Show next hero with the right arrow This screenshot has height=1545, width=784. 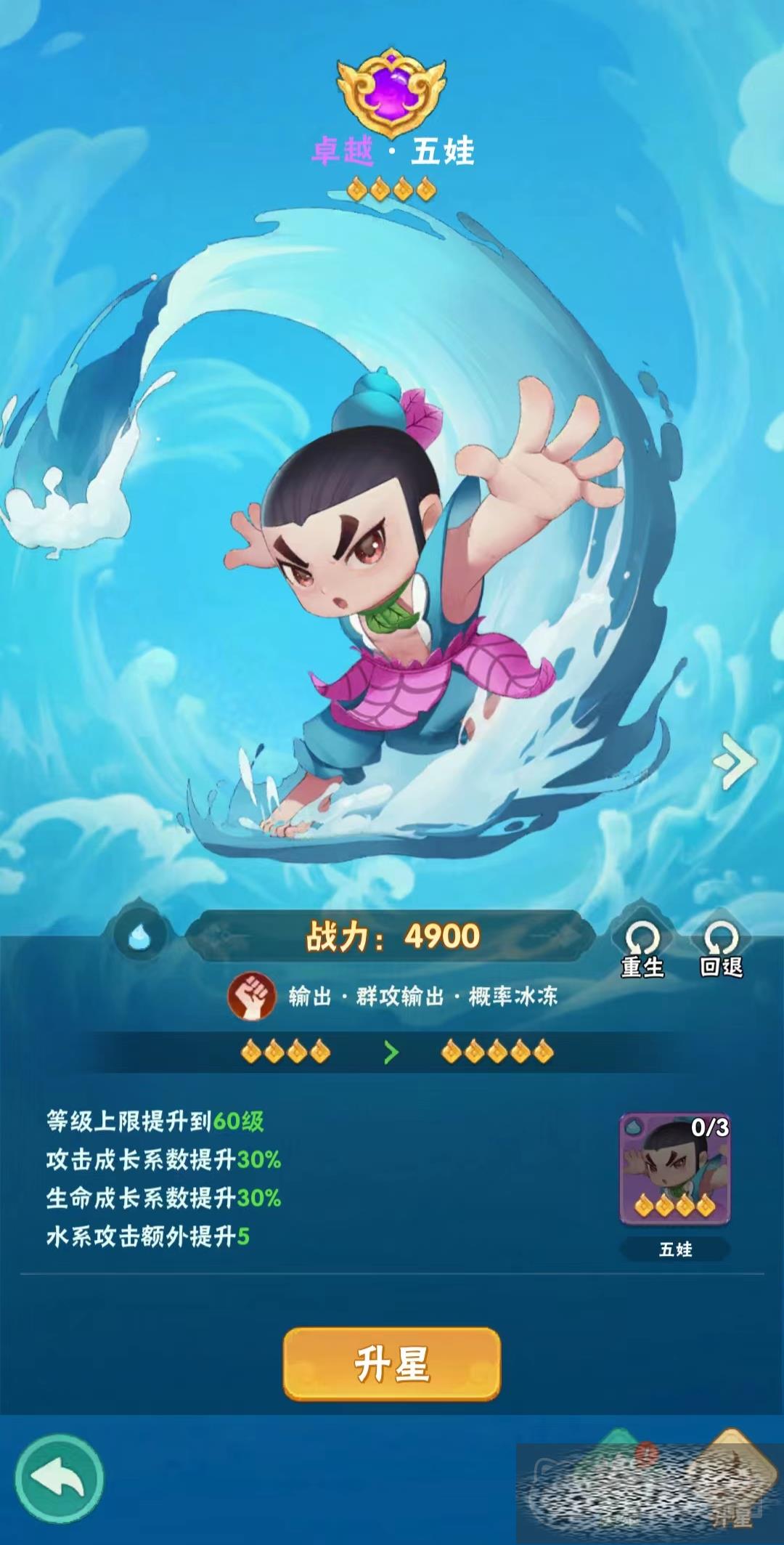click(x=735, y=761)
